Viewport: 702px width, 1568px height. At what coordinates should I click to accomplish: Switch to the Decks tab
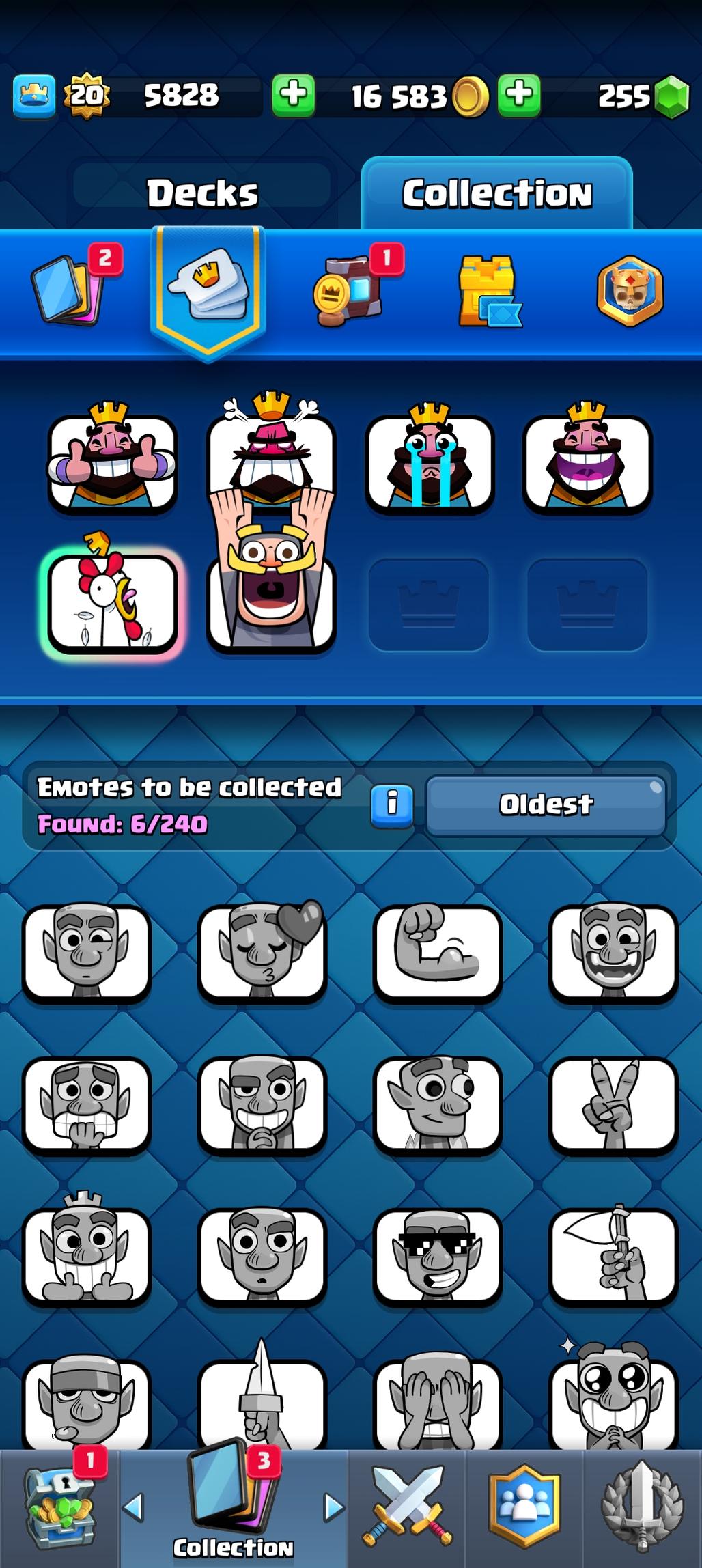tap(202, 193)
